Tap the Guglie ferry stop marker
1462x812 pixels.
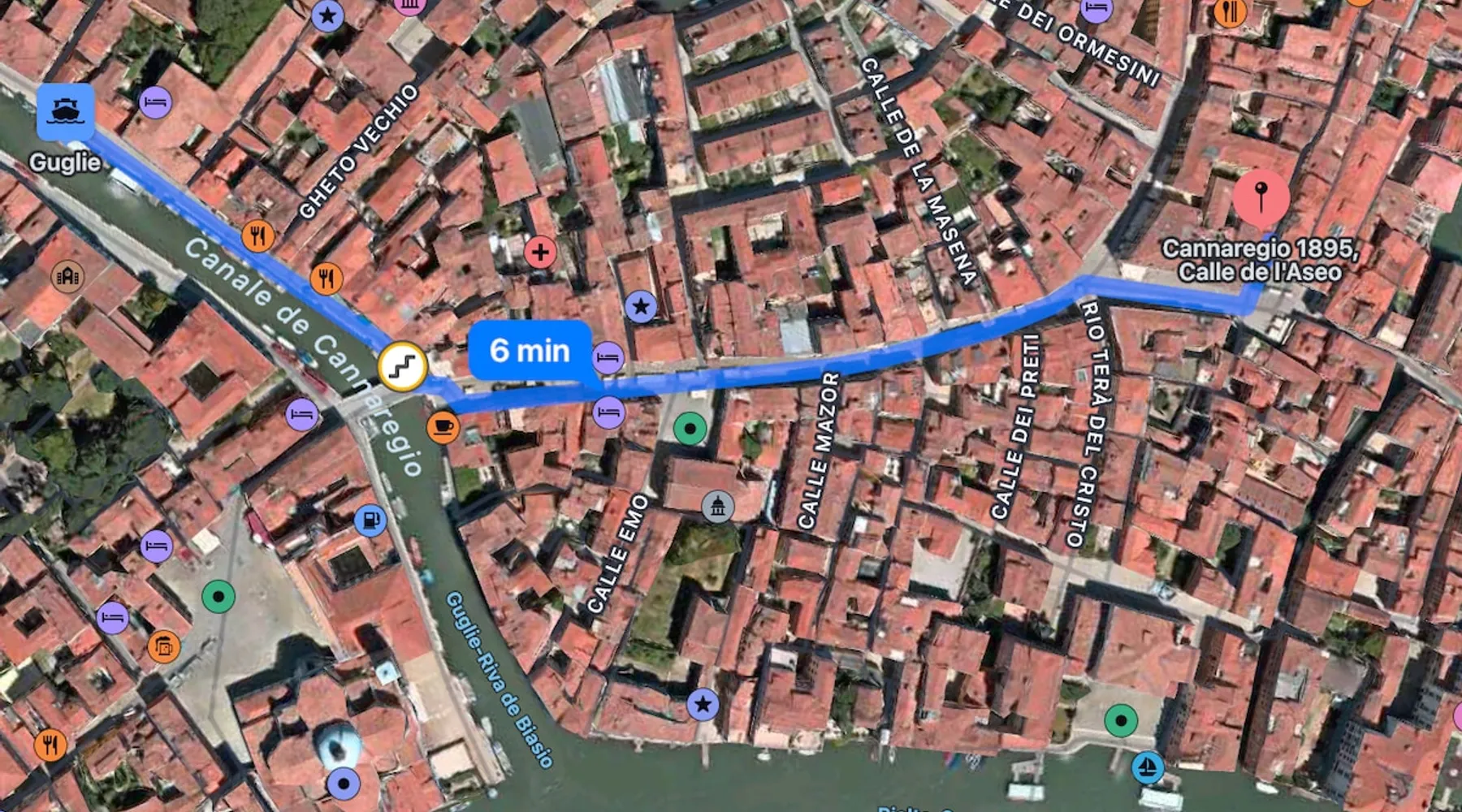pos(65,111)
